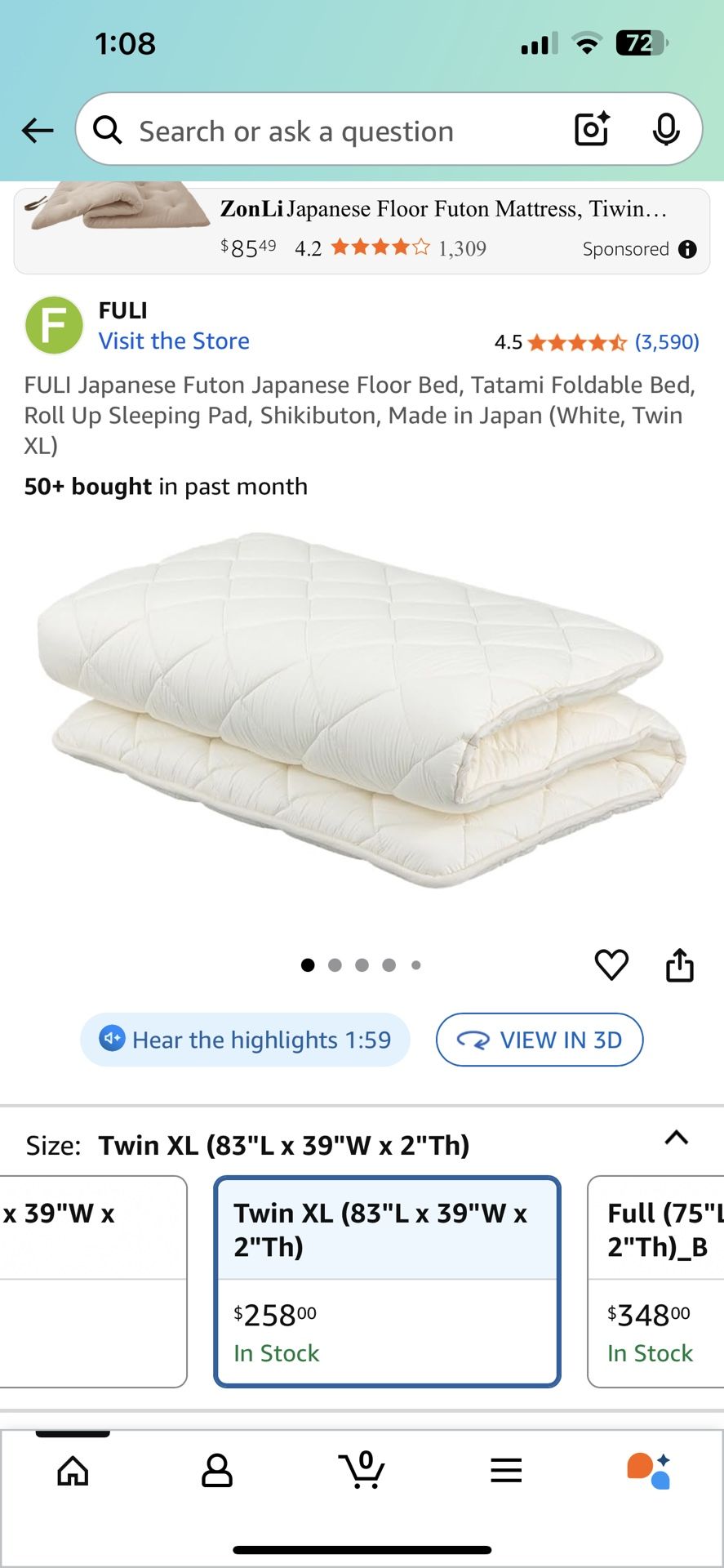Open the white futon product image
The image size is (724, 1568).
(x=361, y=710)
